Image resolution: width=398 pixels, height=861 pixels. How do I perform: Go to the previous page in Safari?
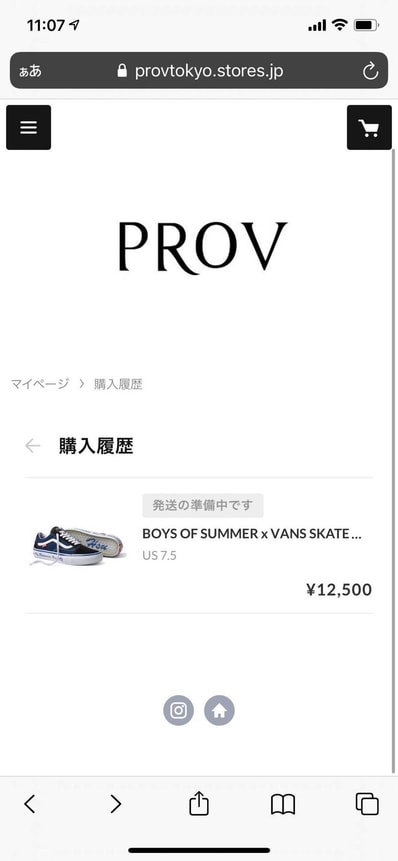(30, 804)
